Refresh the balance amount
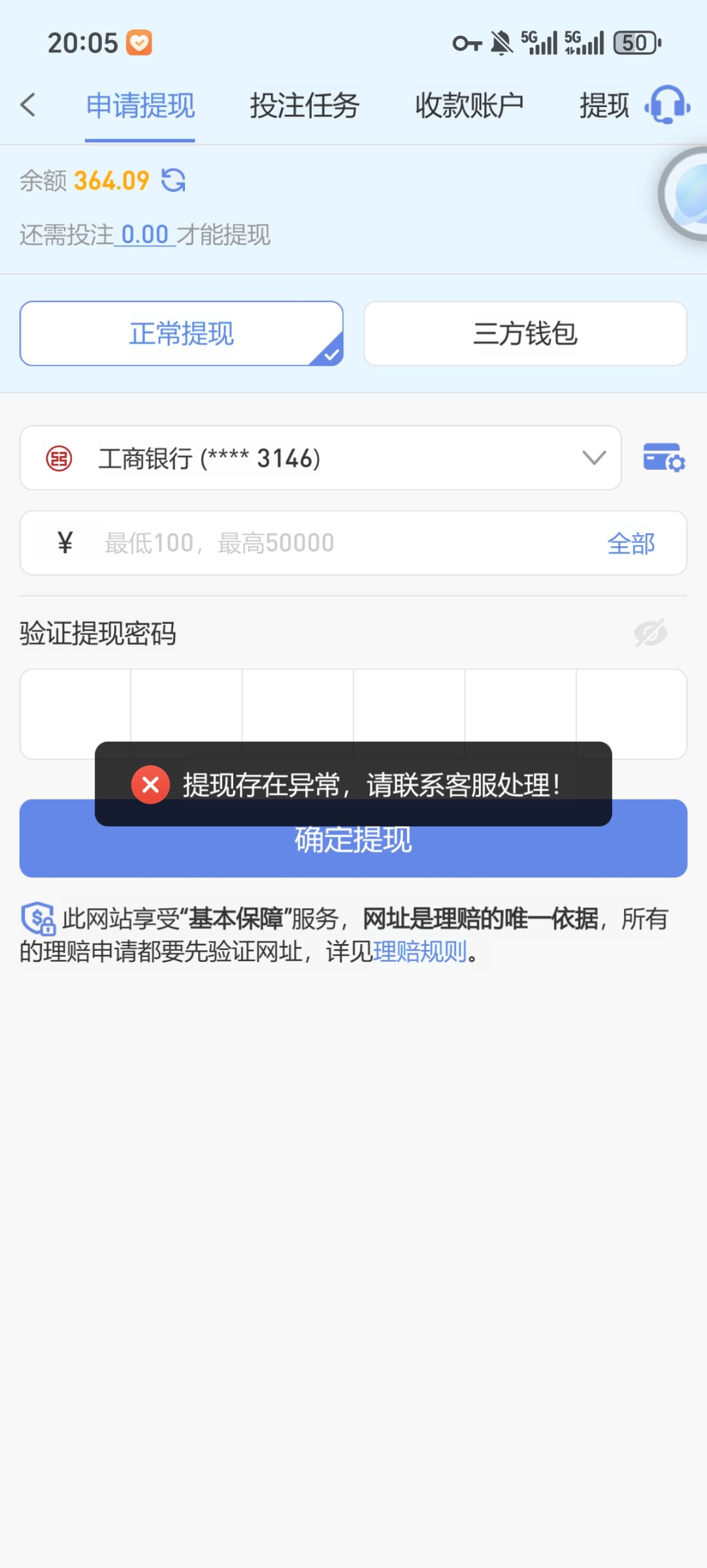 point(173,180)
